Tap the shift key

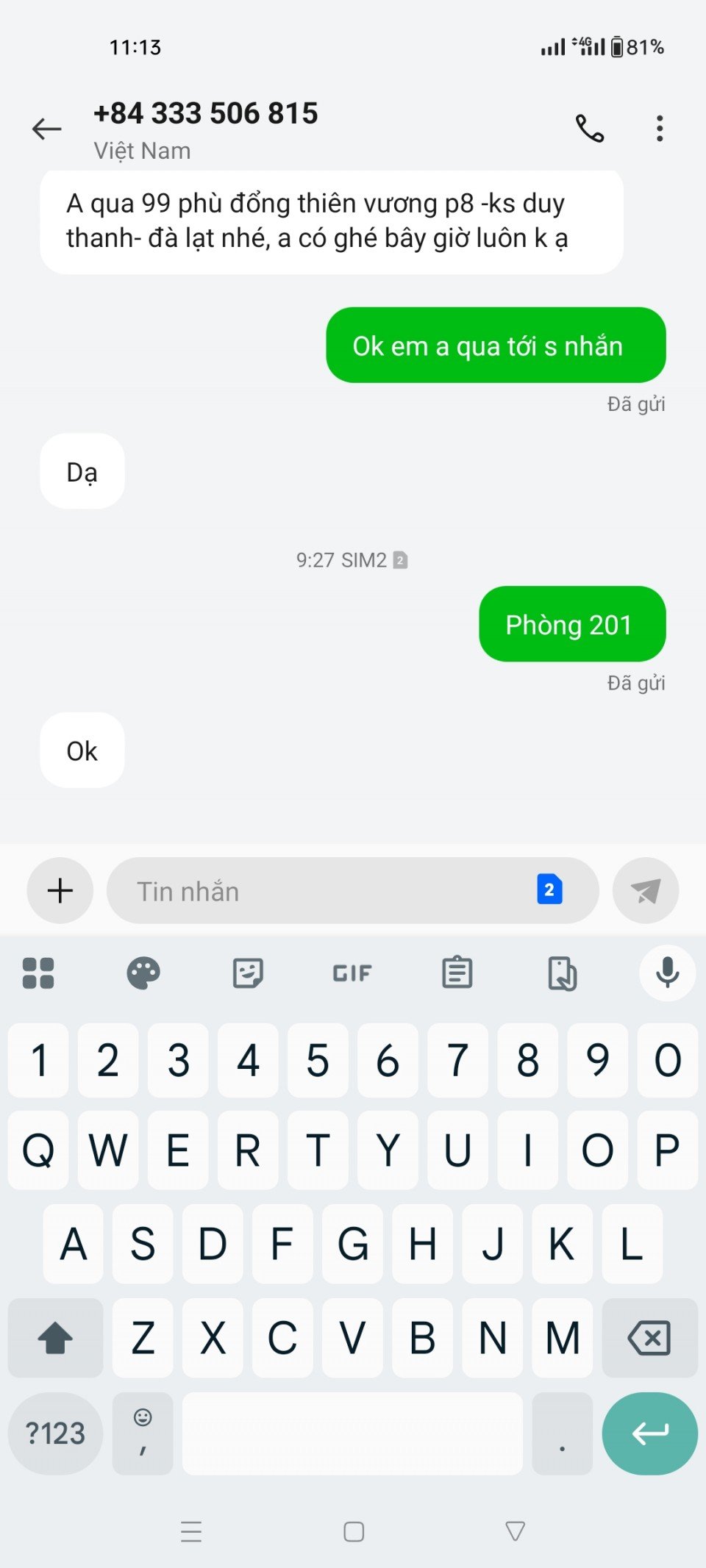point(55,1338)
